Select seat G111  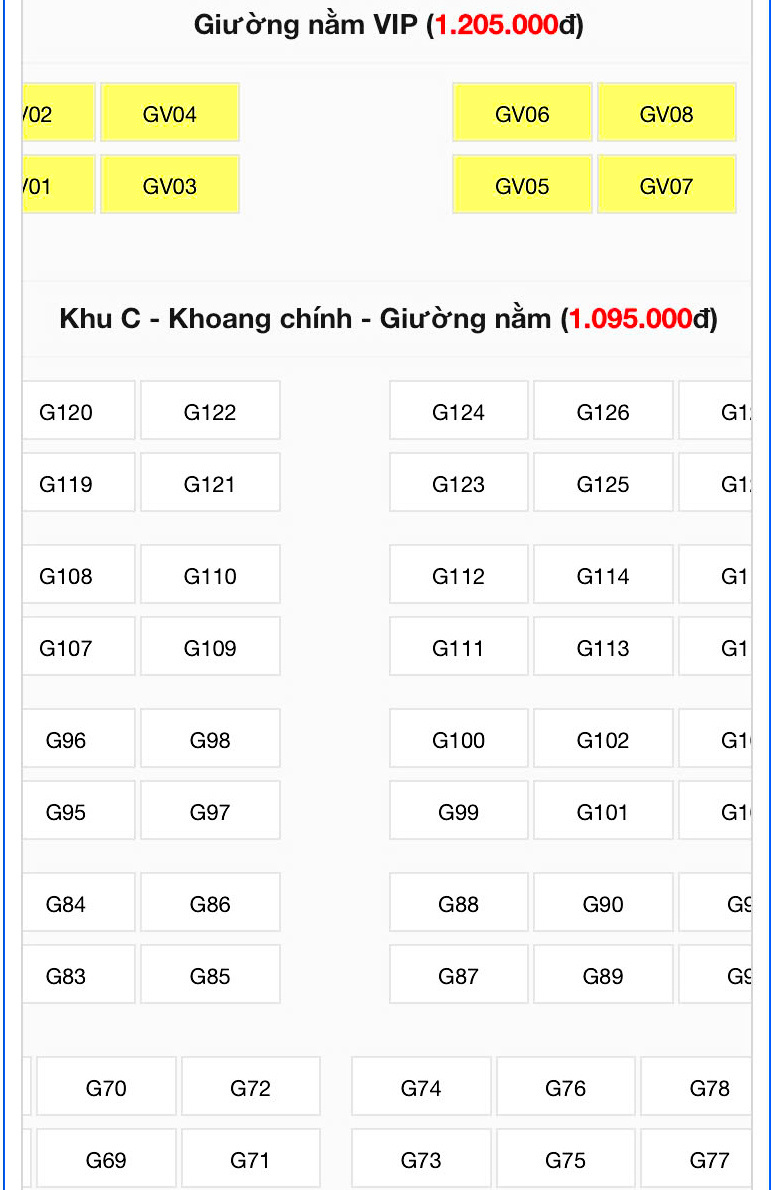pos(458,646)
